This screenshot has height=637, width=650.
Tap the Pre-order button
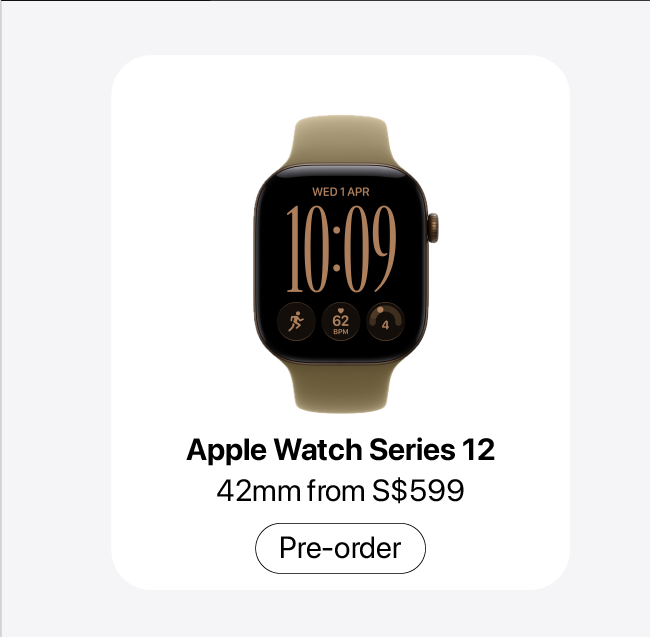[x=340, y=548]
